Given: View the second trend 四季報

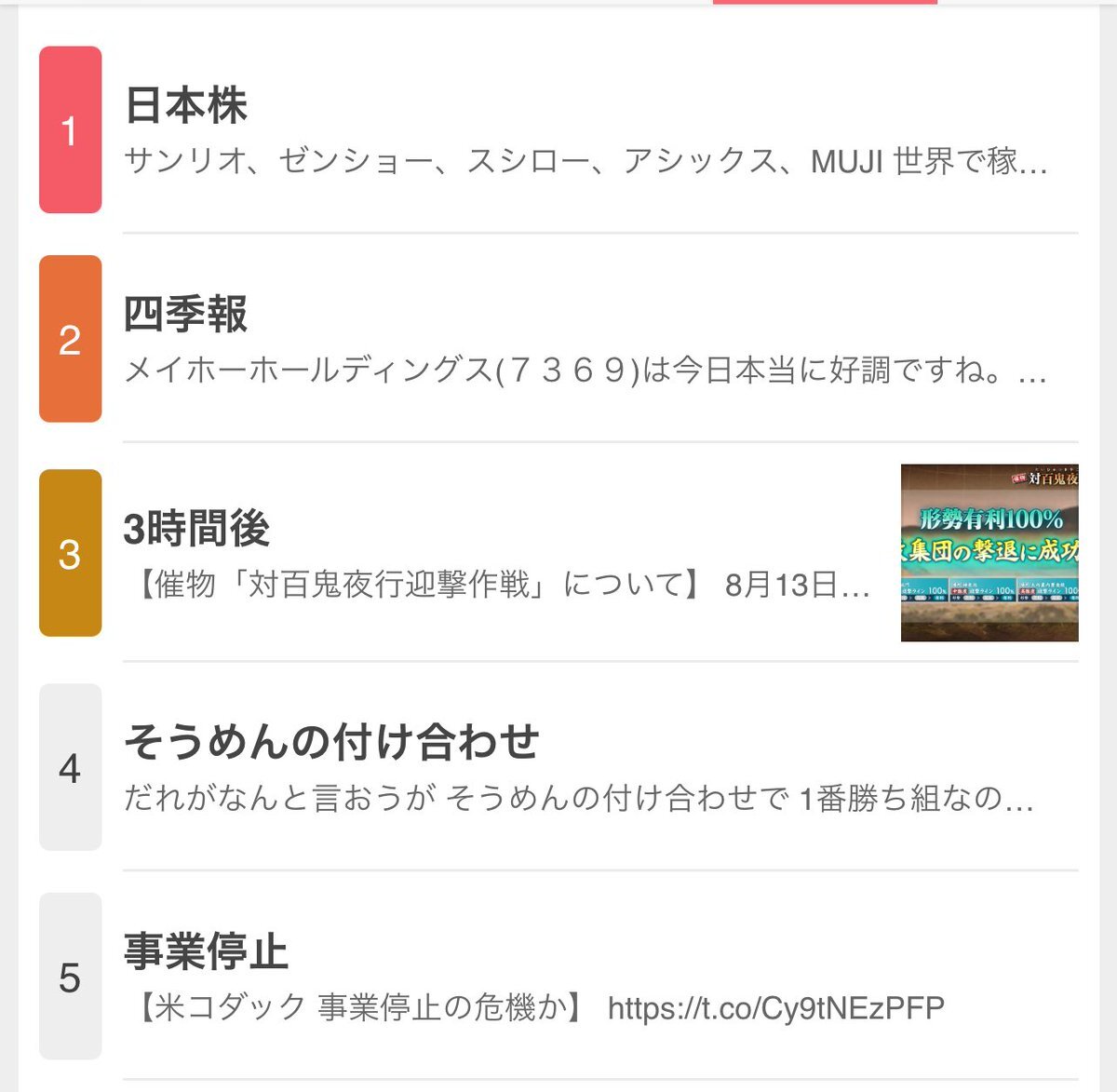Looking at the screenshot, I should (x=186, y=315).
